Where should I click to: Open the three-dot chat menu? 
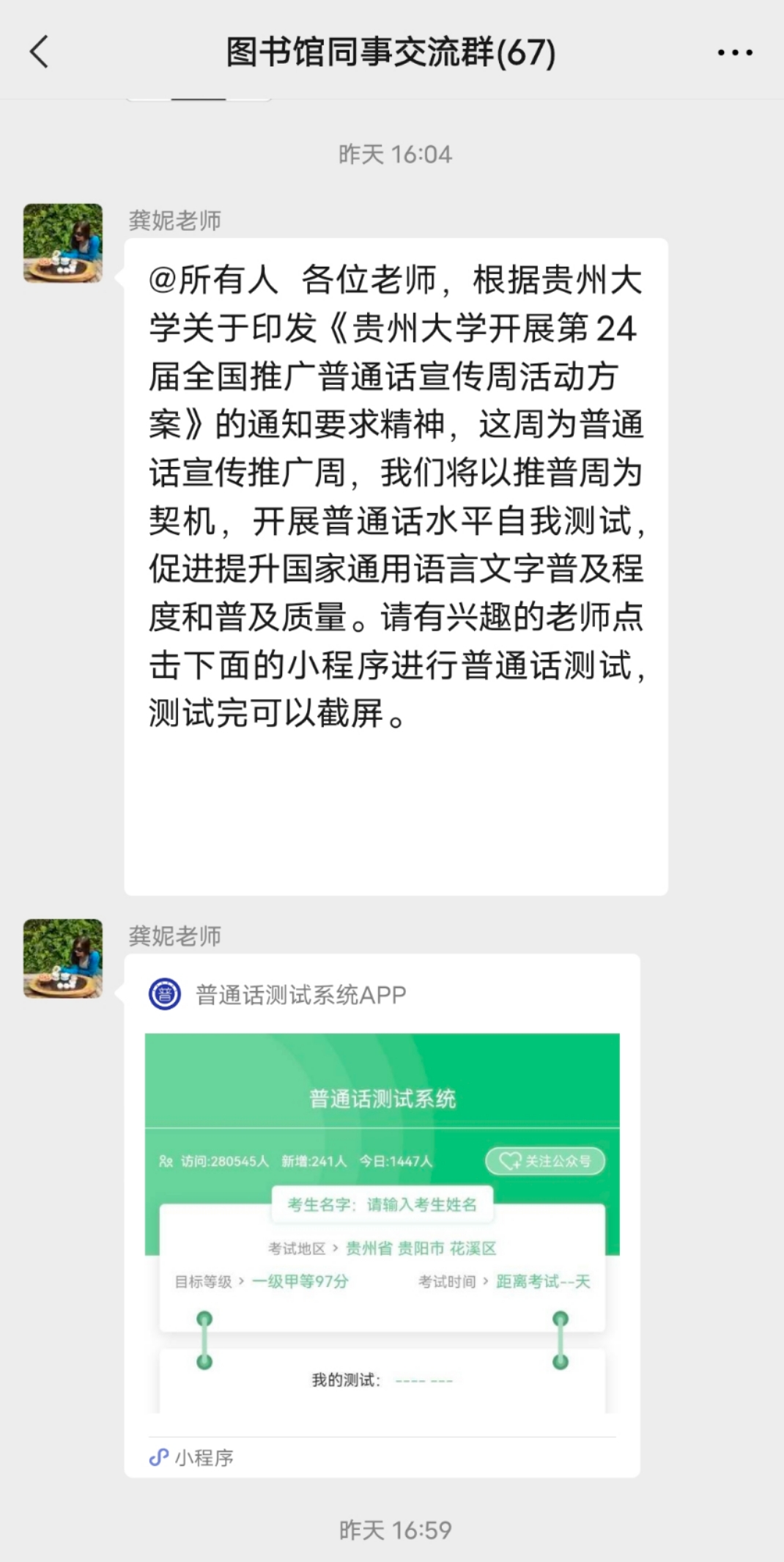coord(734,53)
